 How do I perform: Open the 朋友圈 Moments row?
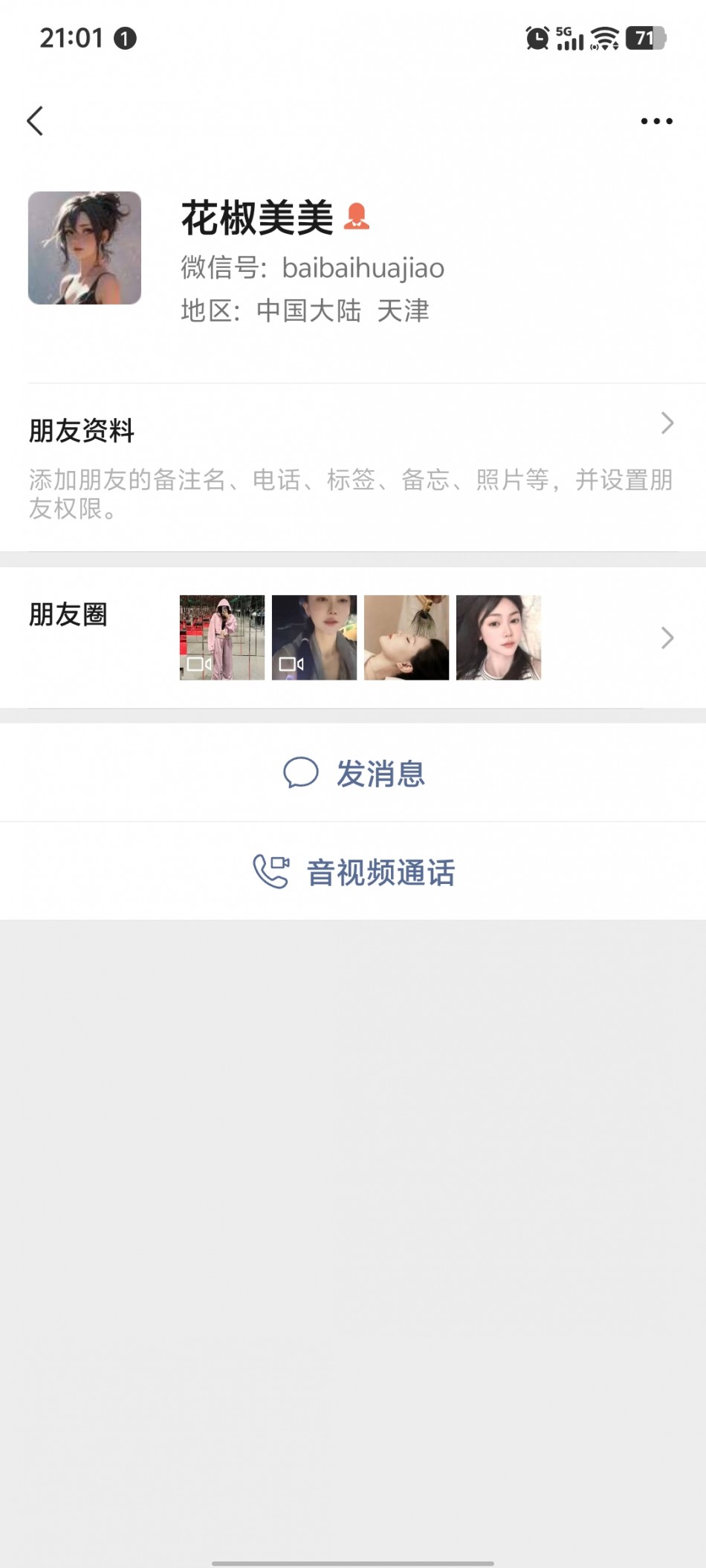click(x=352, y=637)
